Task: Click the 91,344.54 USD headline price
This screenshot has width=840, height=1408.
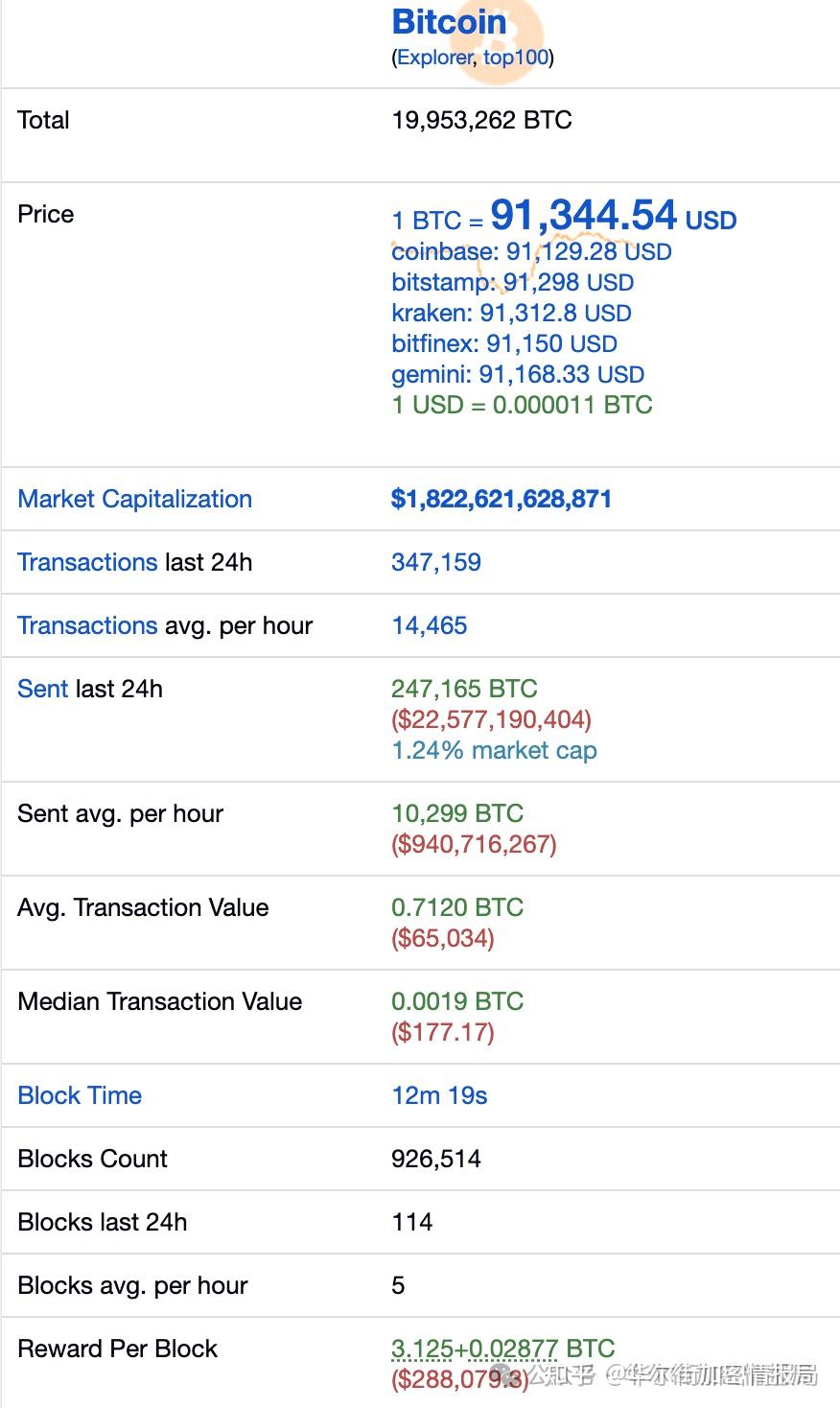Action: tap(582, 215)
